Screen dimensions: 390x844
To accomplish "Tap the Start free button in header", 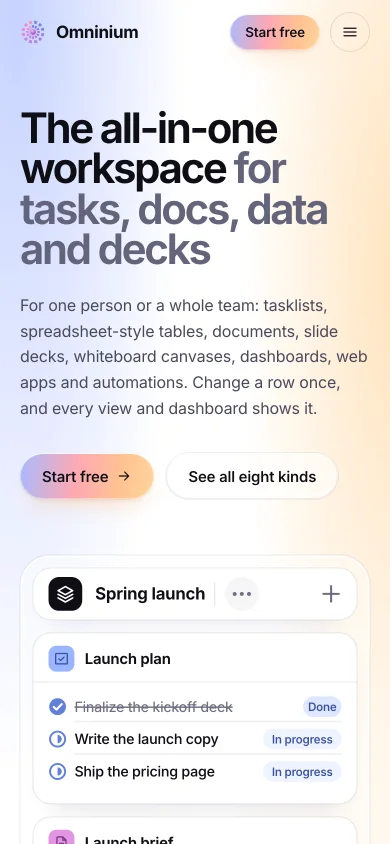I will point(275,32).
